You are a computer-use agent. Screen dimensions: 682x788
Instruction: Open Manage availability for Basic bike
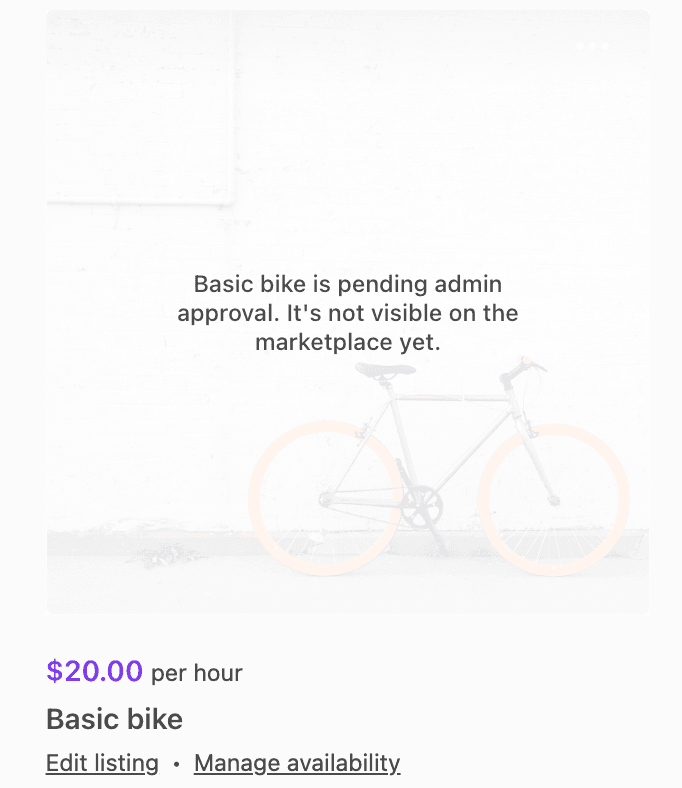297,763
